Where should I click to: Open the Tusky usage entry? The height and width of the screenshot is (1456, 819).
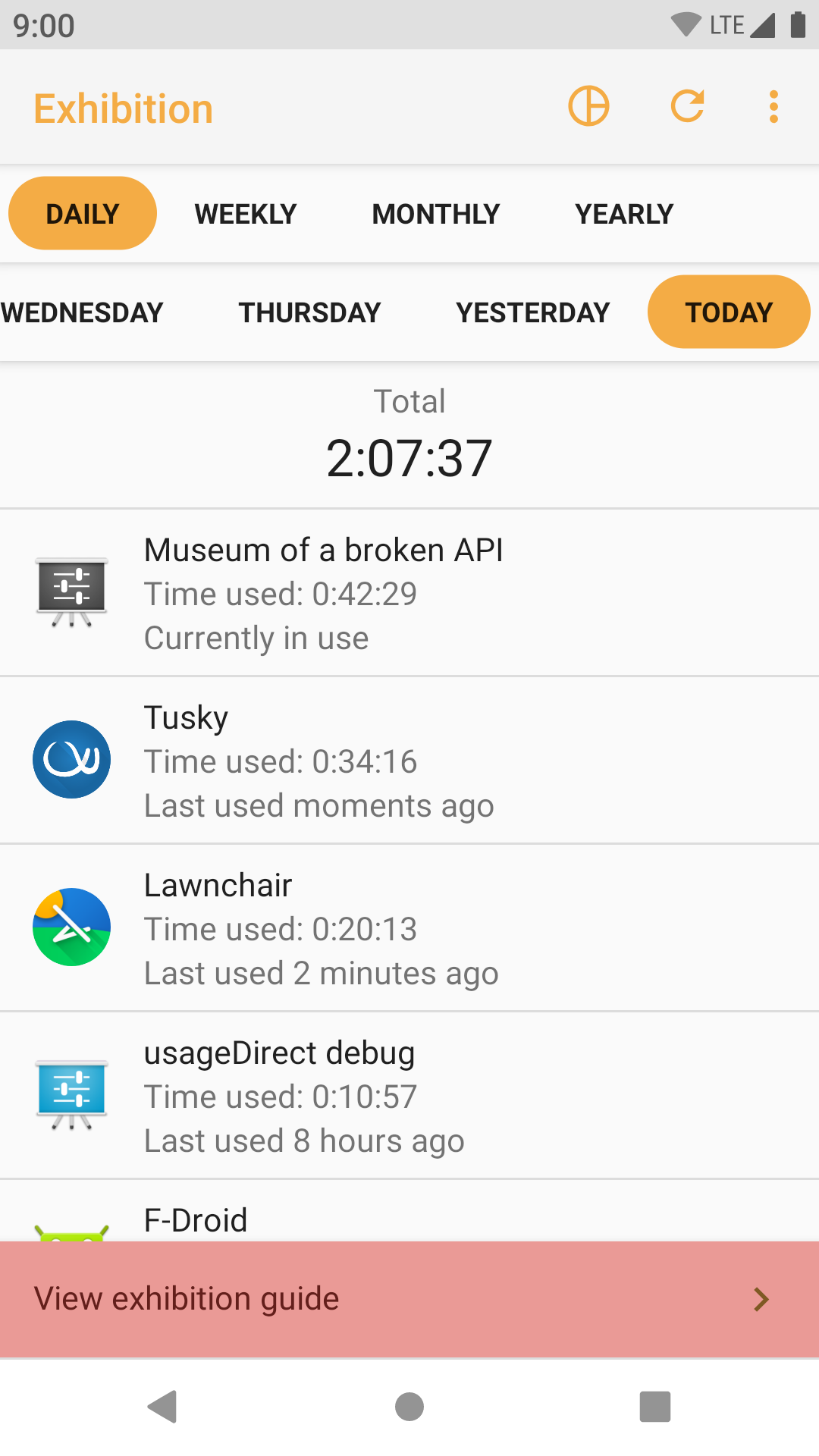tap(409, 761)
